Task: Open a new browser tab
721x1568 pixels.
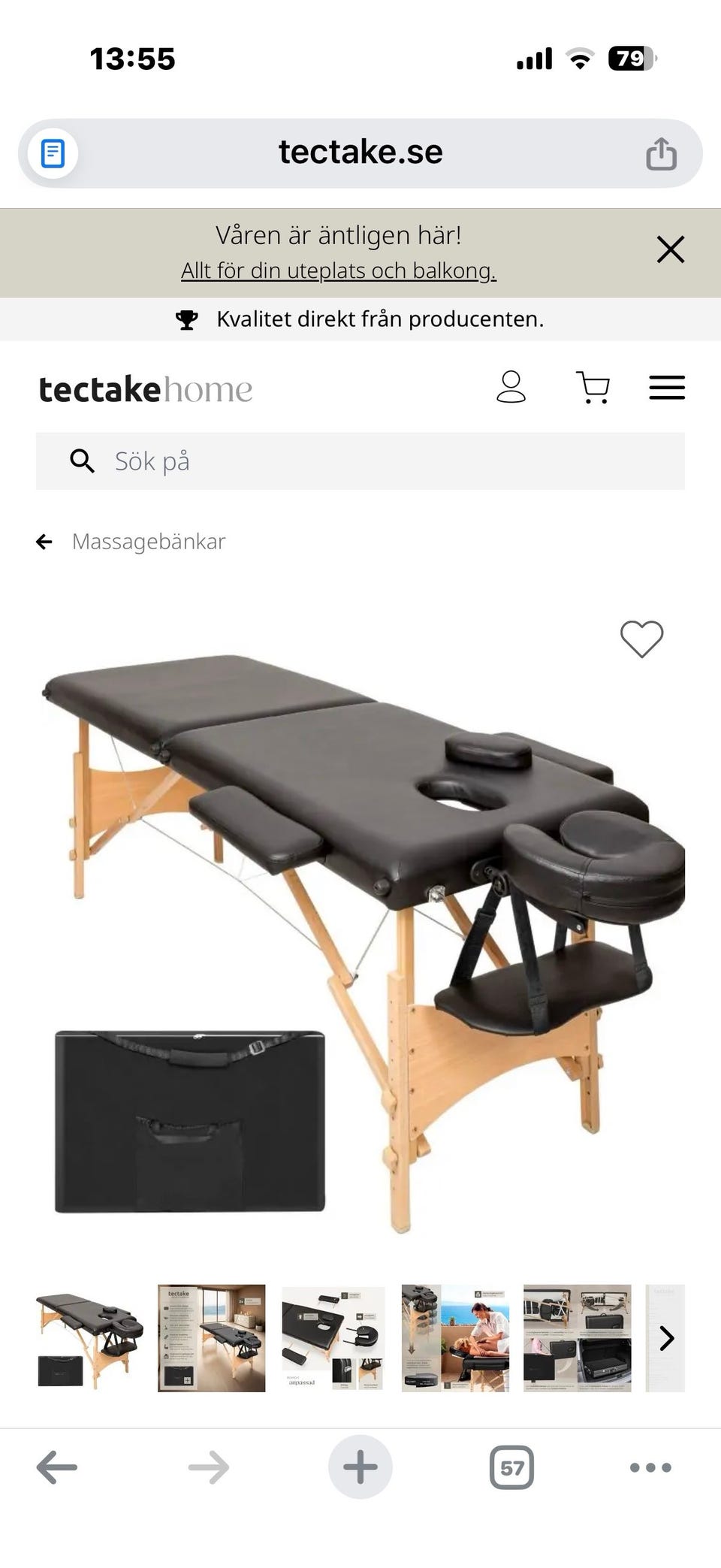Action: click(x=360, y=1467)
